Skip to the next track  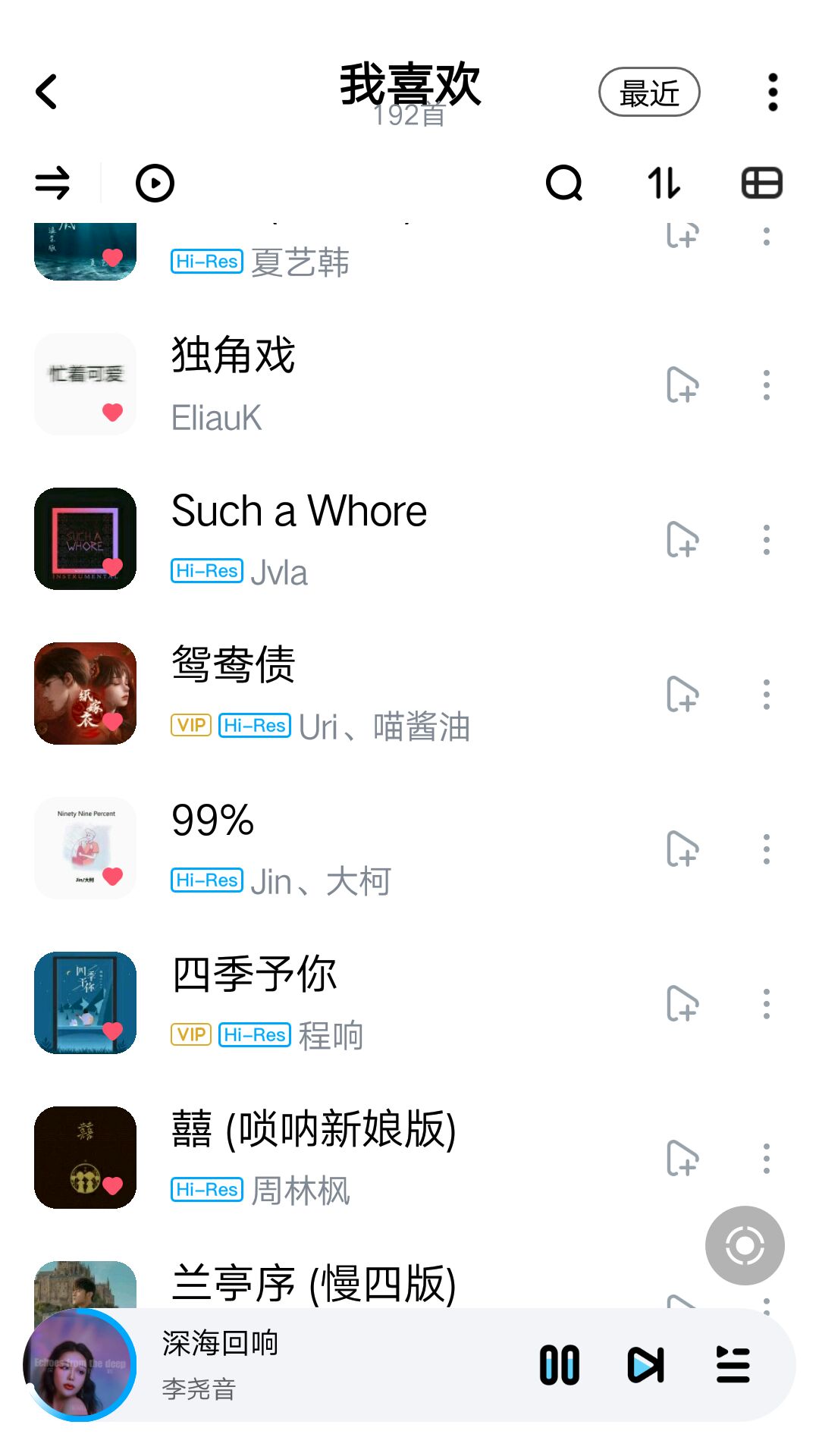click(x=646, y=1365)
